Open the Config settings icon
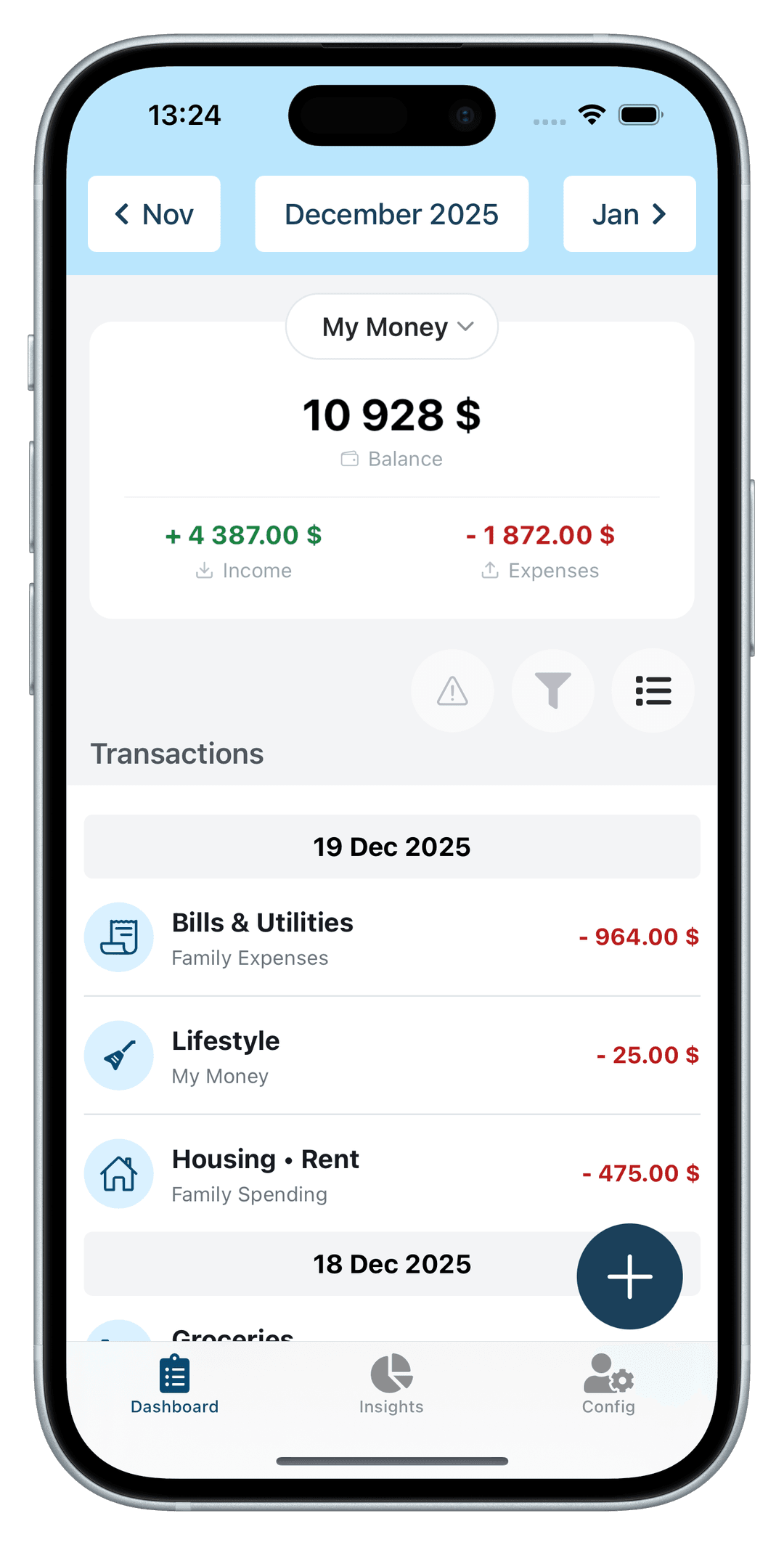This screenshot has height=1545, width=784. pos(608,1372)
